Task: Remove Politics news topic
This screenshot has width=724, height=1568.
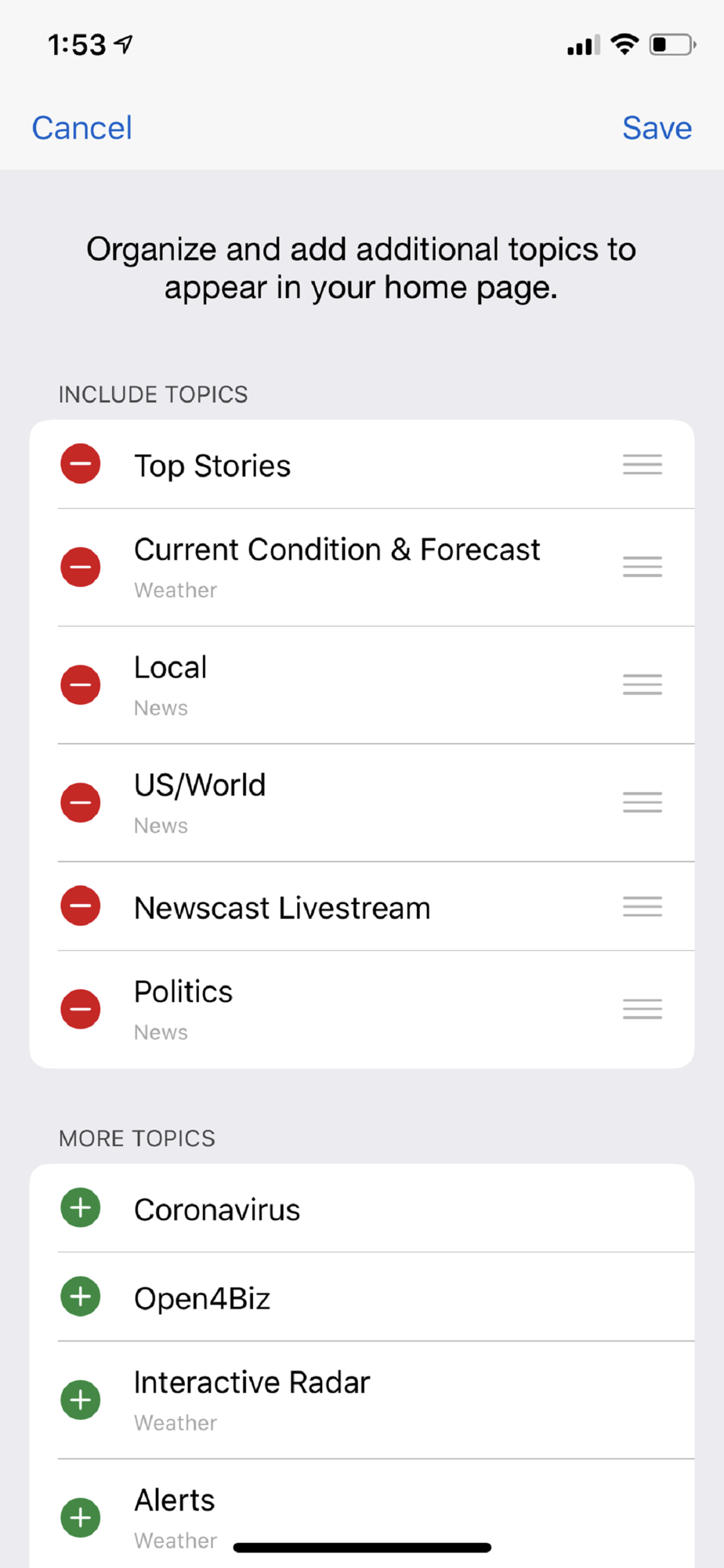Action: pos(81,1008)
